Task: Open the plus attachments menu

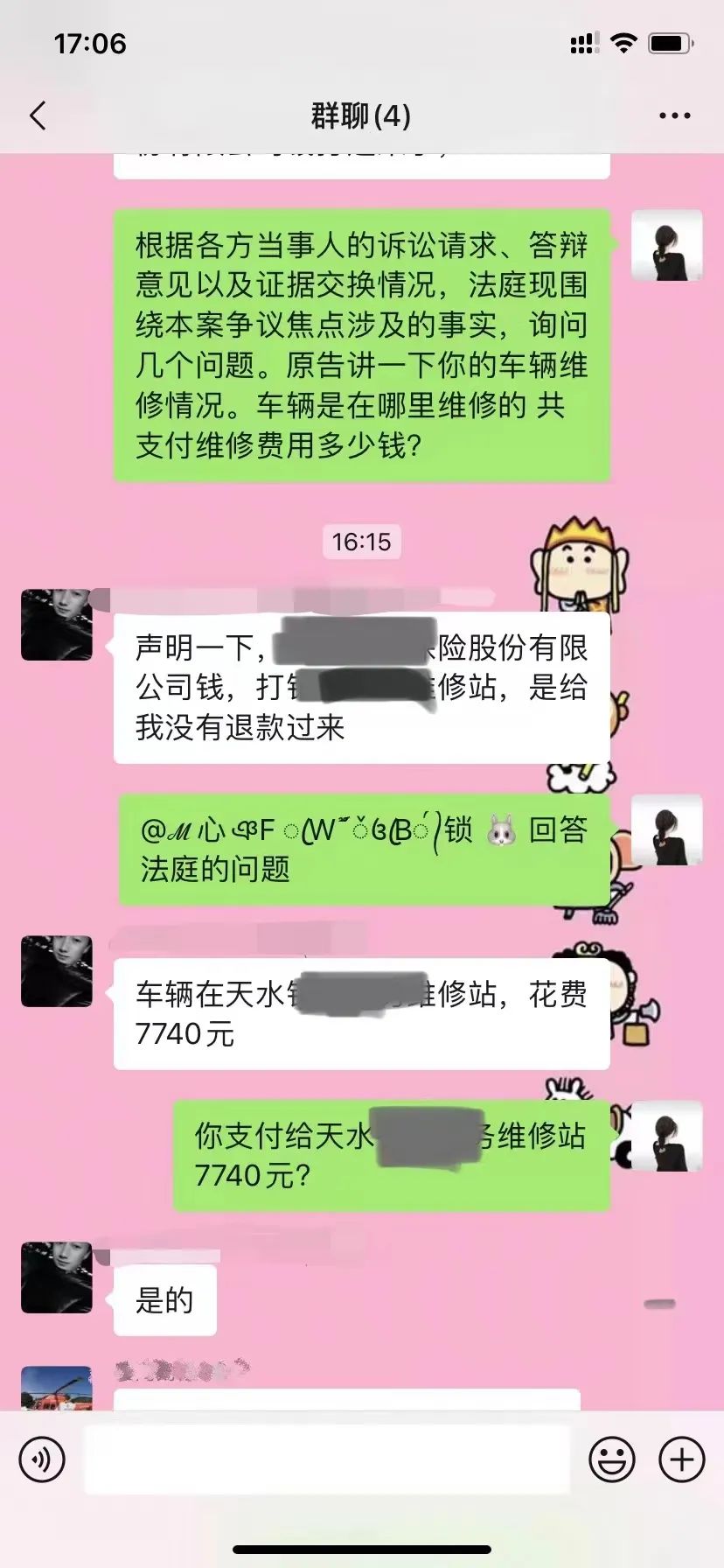Action: coord(681,1459)
